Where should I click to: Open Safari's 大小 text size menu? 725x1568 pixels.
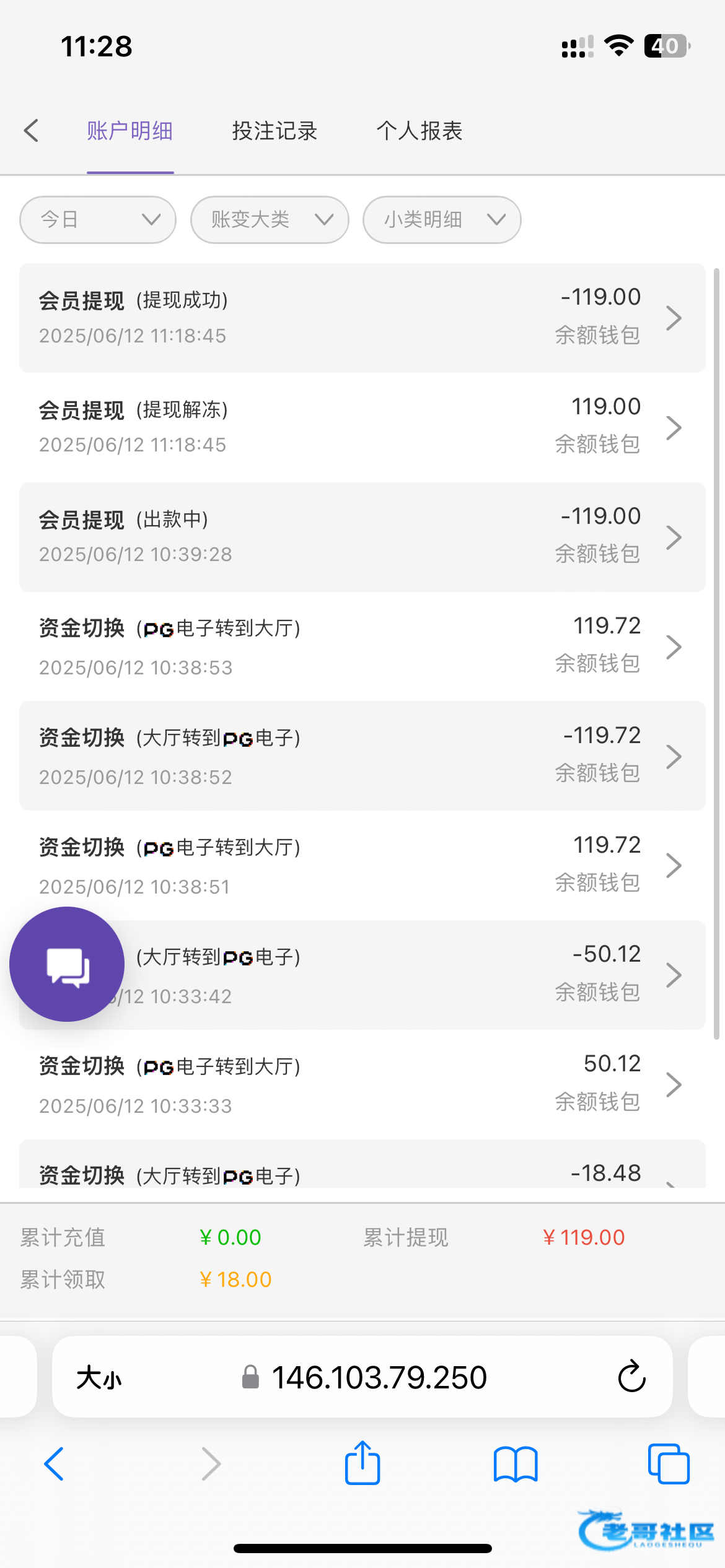tap(99, 1378)
